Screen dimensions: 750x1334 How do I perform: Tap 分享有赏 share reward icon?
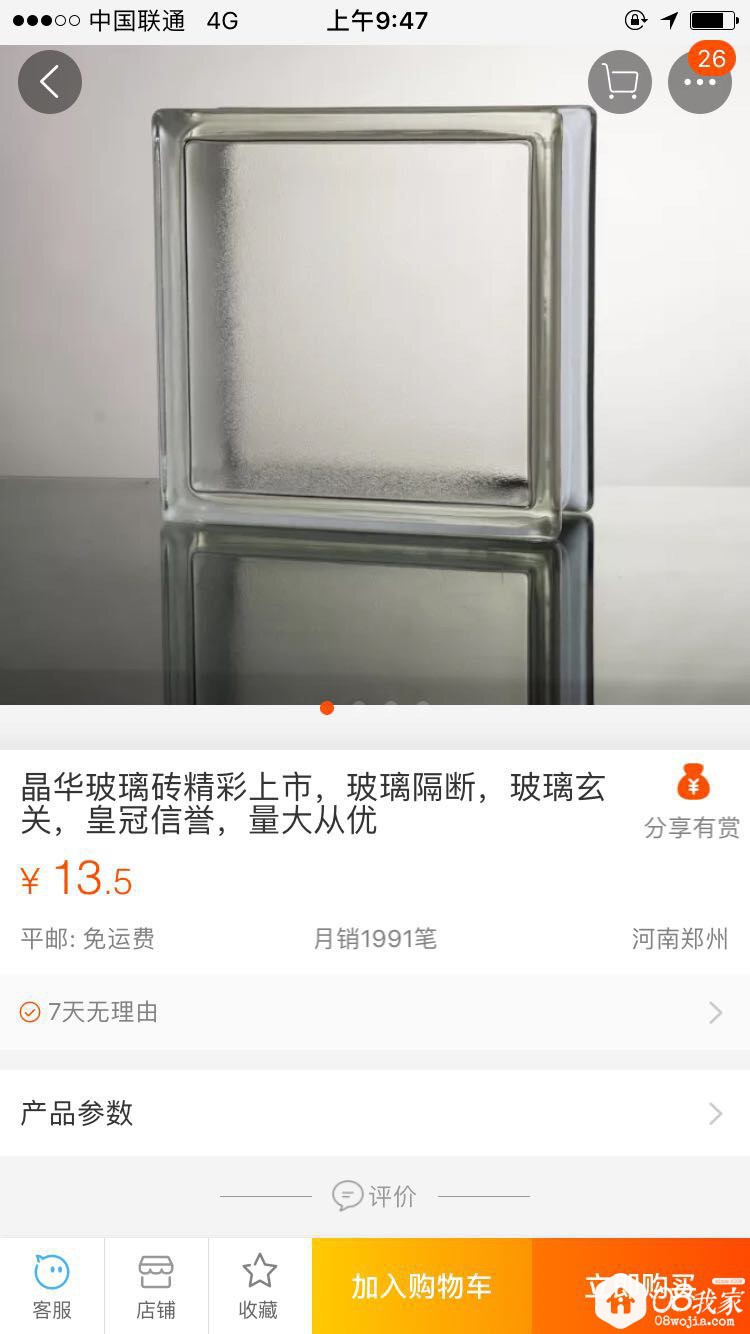(692, 801)
